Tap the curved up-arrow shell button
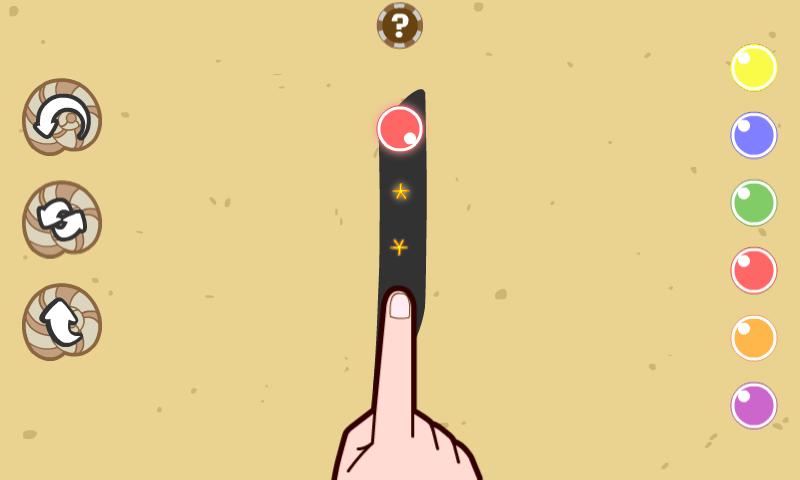Image resolution: width=800 pixels, height=480 pixels. click(62, 322)
